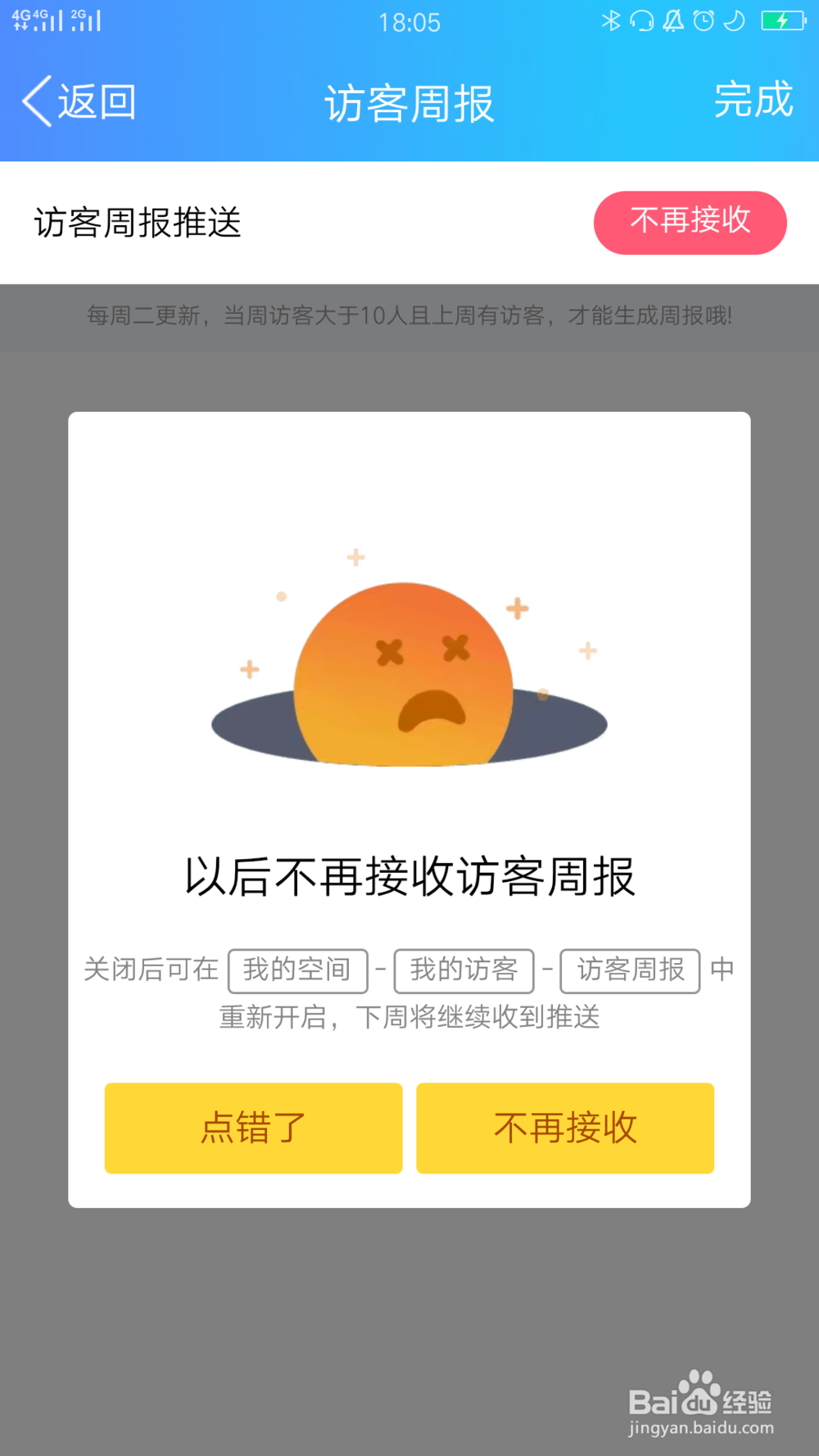Tap the pink 不再接收 push button

pos(690,222)
